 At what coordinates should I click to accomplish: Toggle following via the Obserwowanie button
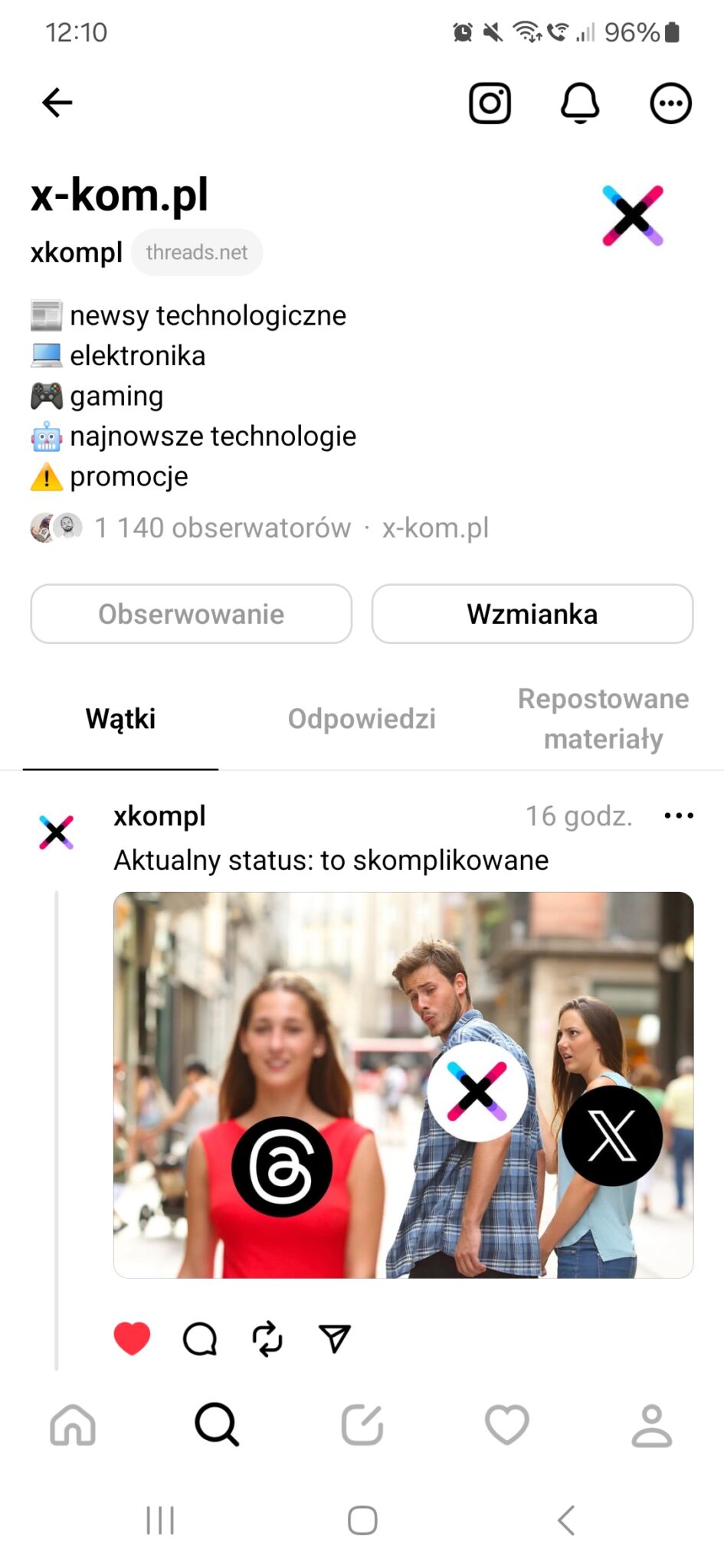pos(191,613)
